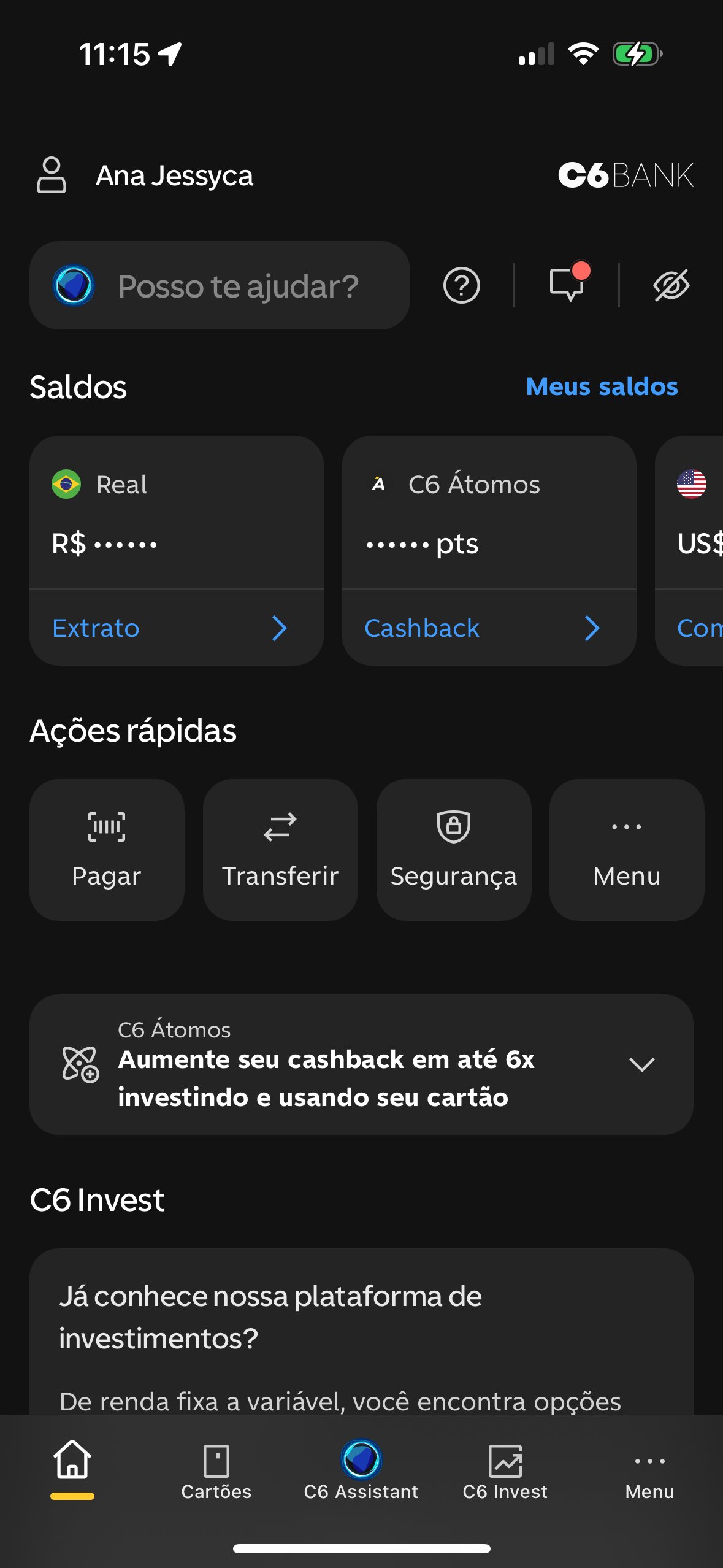Select the Pagar quick action
The height and width of the screenshot is (1568, 723).
click(107, 850)
